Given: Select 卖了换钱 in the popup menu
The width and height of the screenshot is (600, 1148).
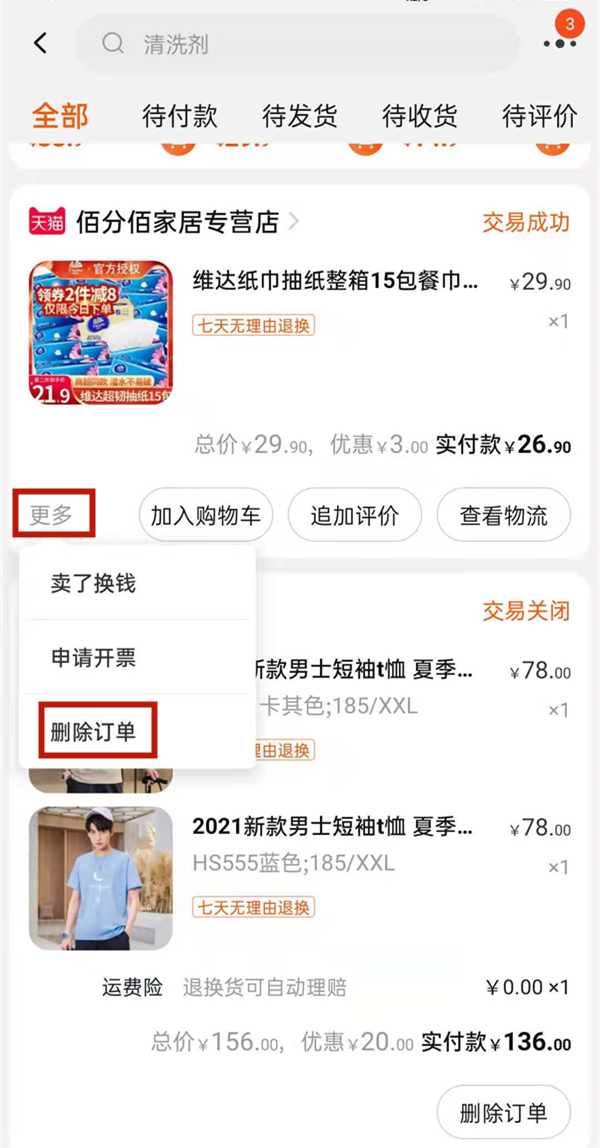Looking at the screenshot, I should coord(93,583).
